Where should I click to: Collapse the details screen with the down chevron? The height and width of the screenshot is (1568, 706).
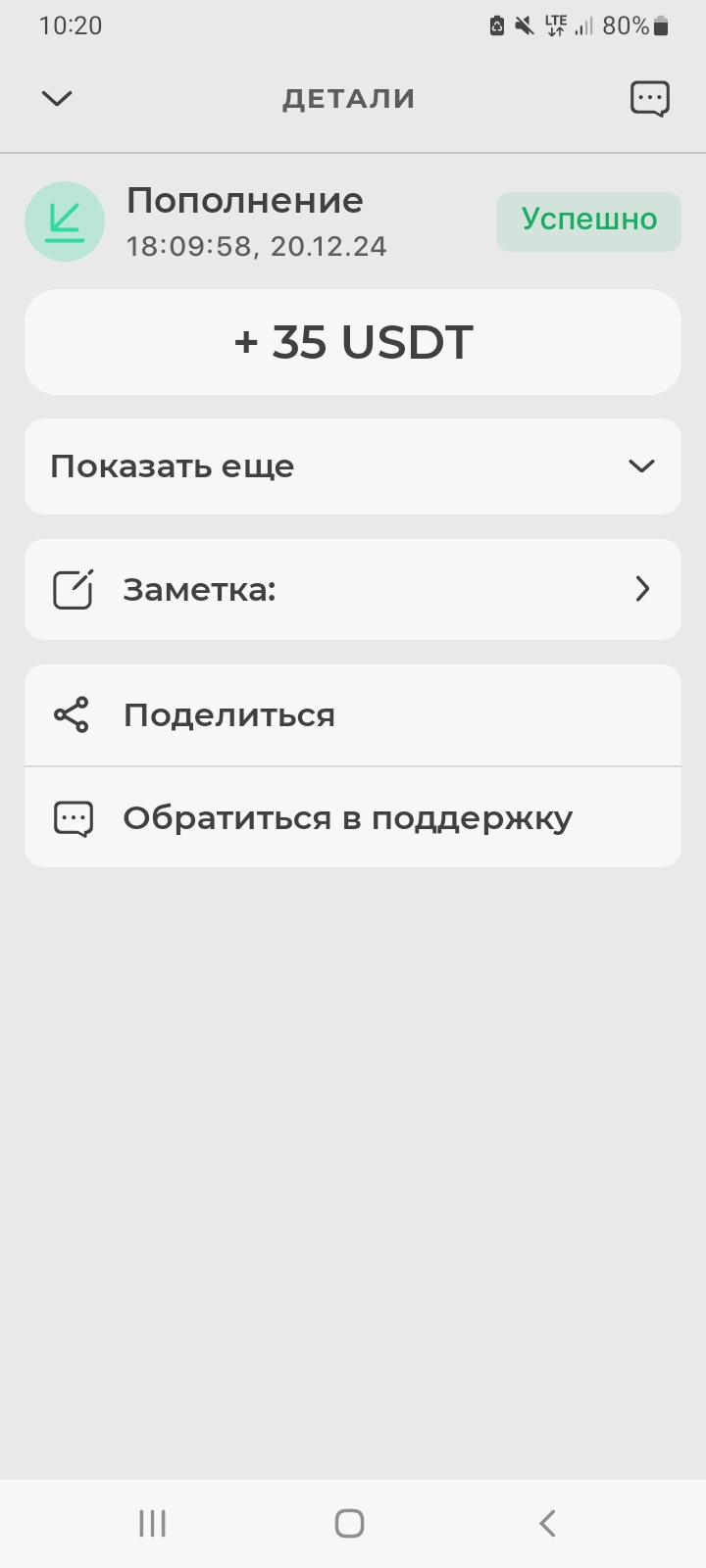tap(57, 98)
